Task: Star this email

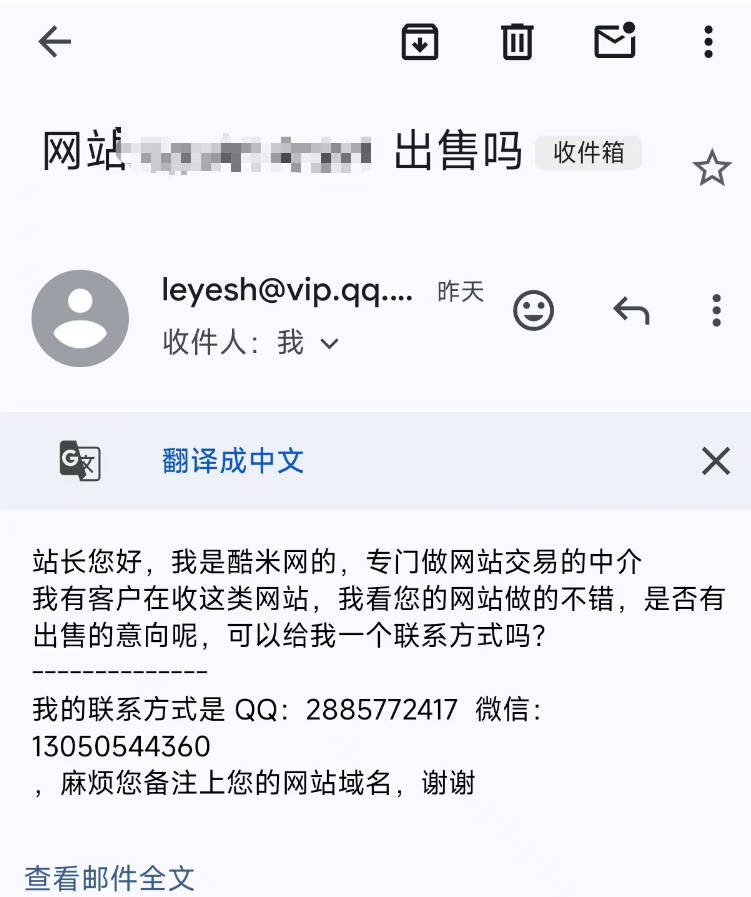Action: 711,169
